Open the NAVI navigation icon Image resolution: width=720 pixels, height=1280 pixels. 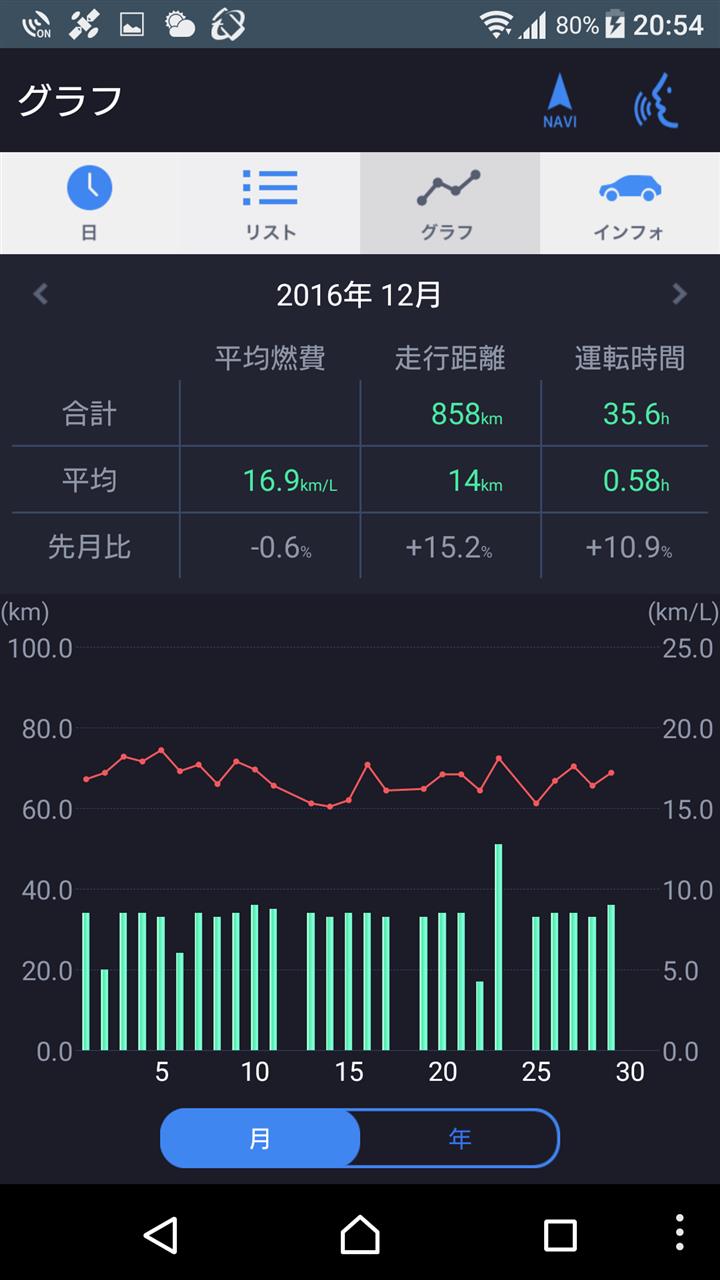click(560, 101)
